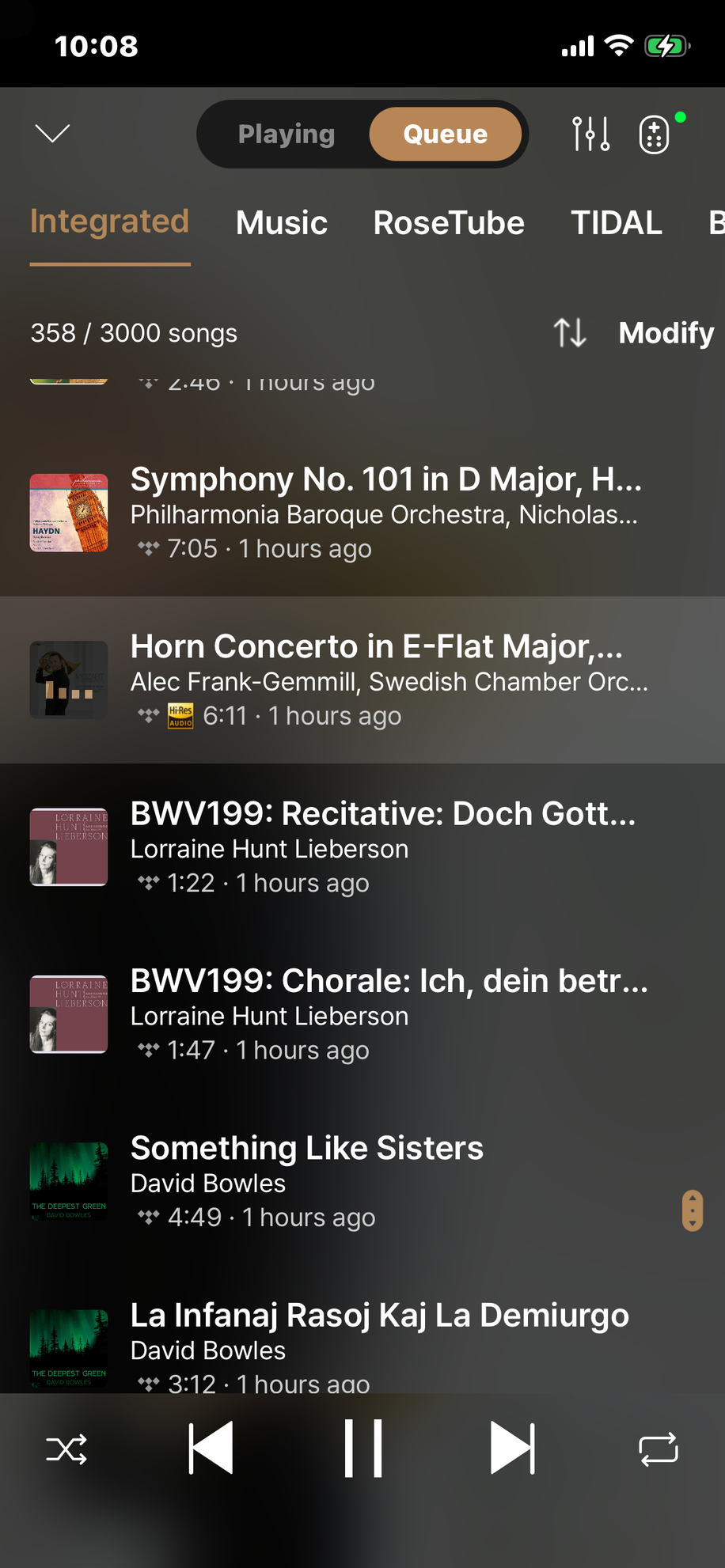This screenshot has height=1568, width=725.
Task: Tap Modify to edit the queue
Action: tap(666, 333)
